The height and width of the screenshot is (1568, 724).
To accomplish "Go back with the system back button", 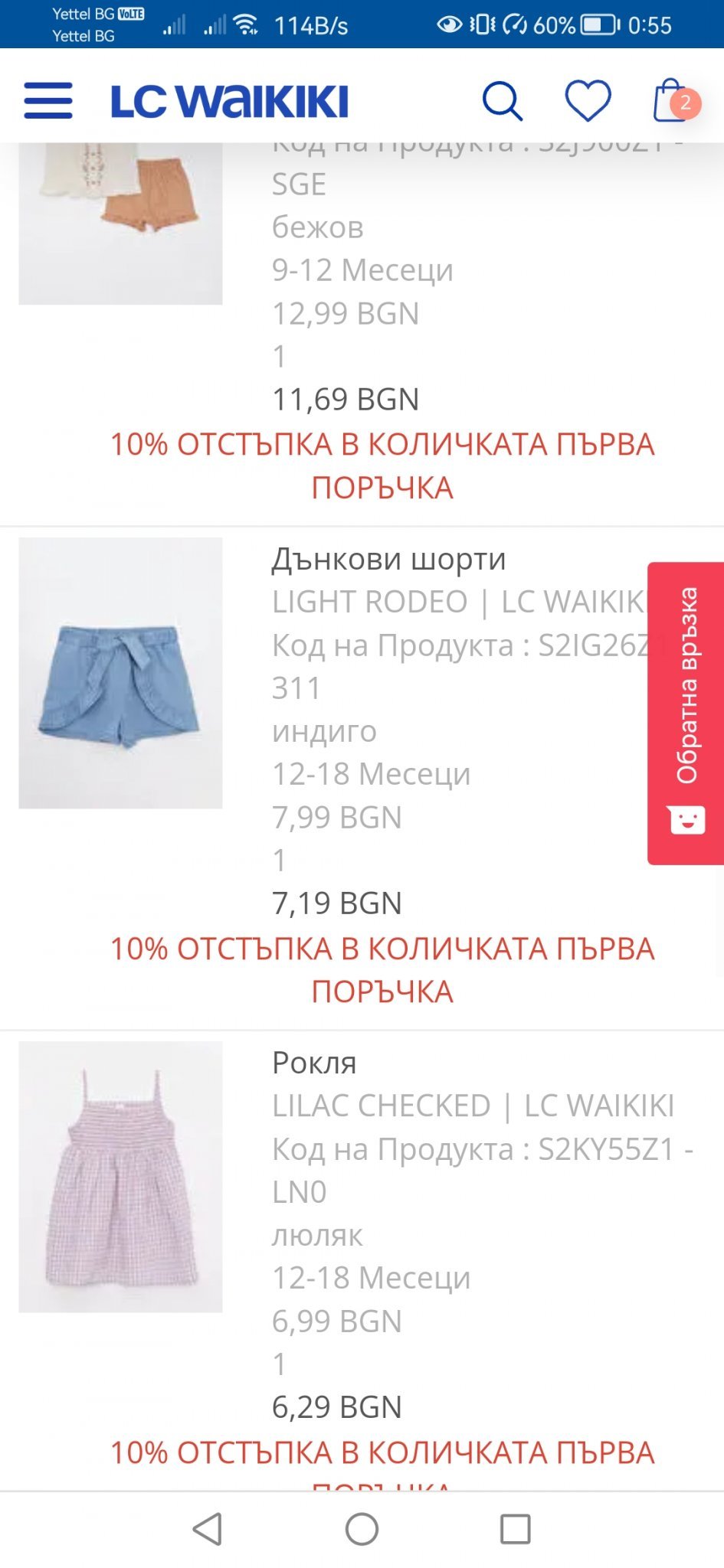I will point(208,1529).
